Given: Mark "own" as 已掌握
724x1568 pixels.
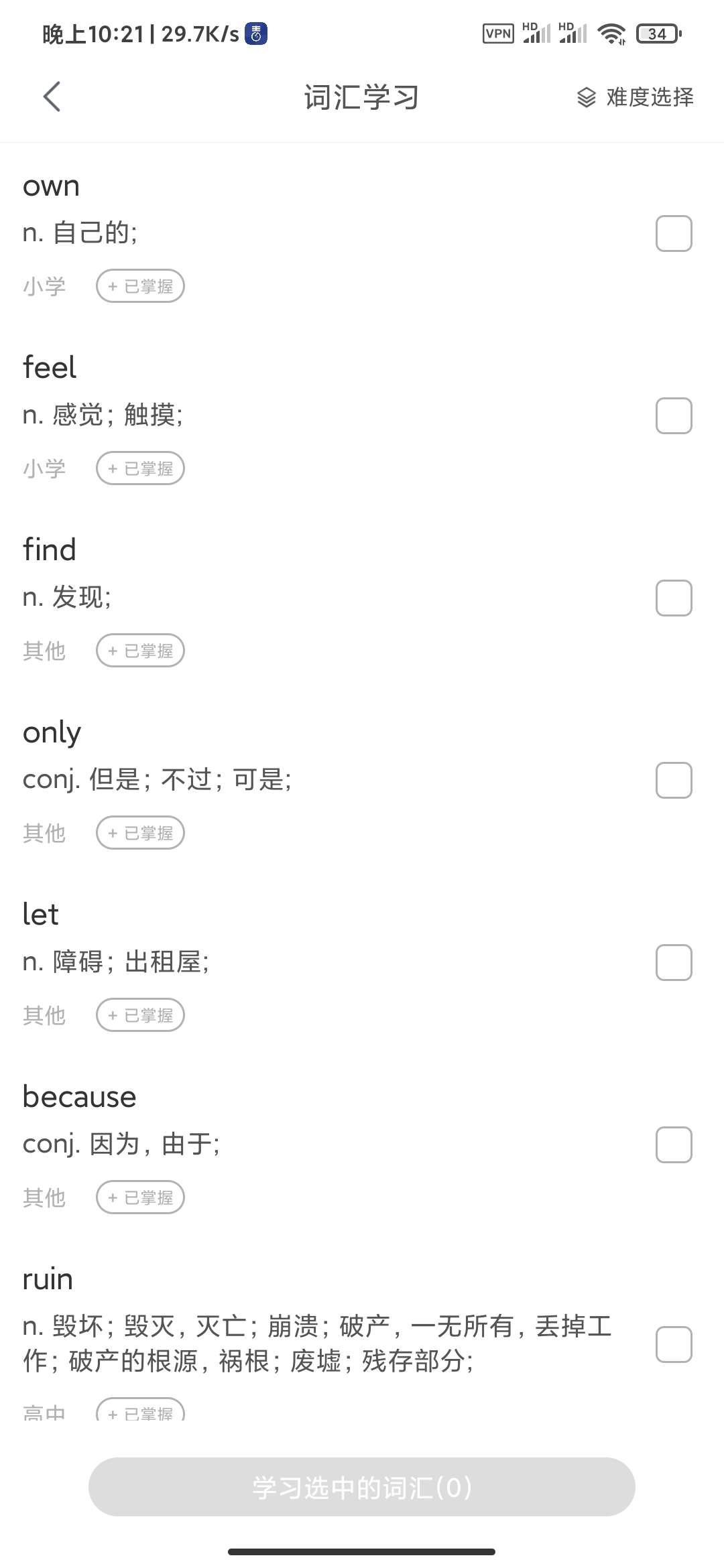Looking at the screenshot, I should (140, 286).
